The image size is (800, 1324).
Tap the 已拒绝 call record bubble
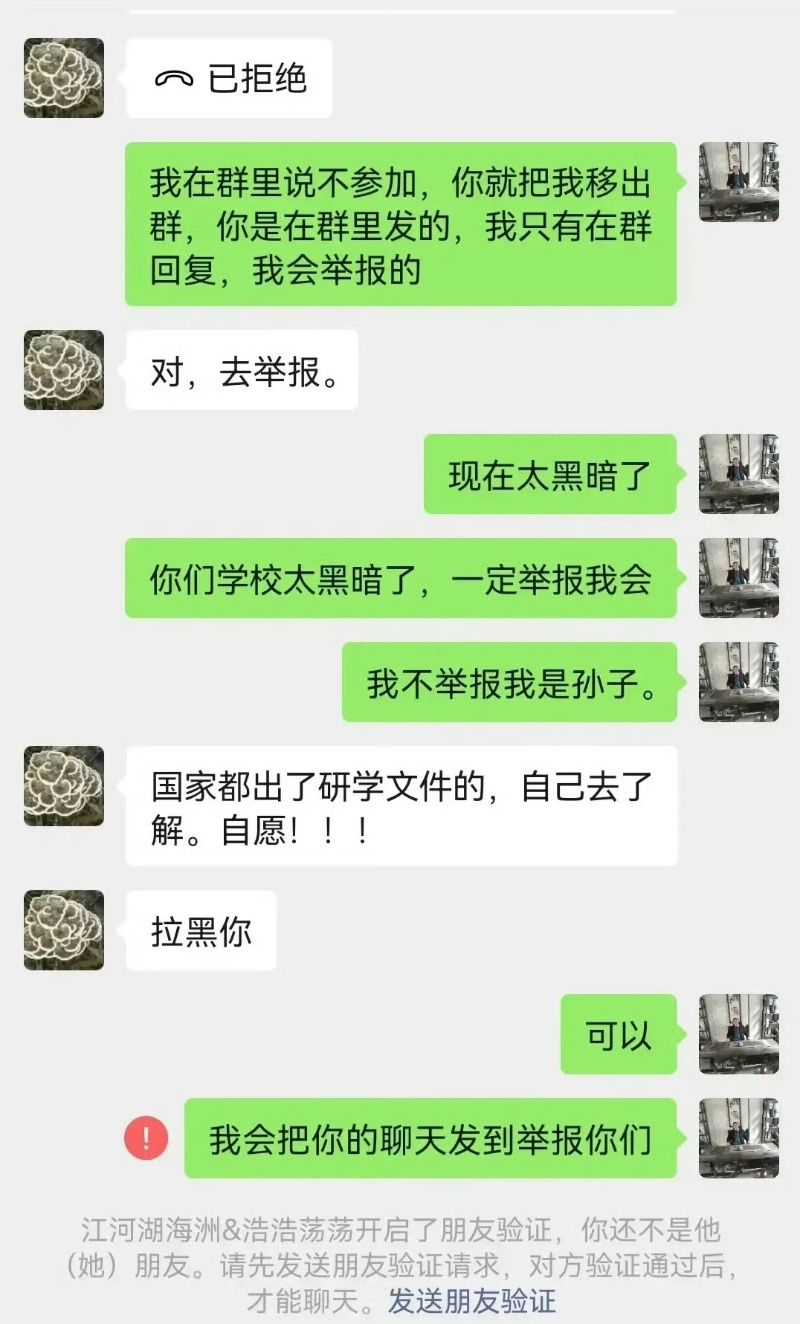tap(229, 79)
